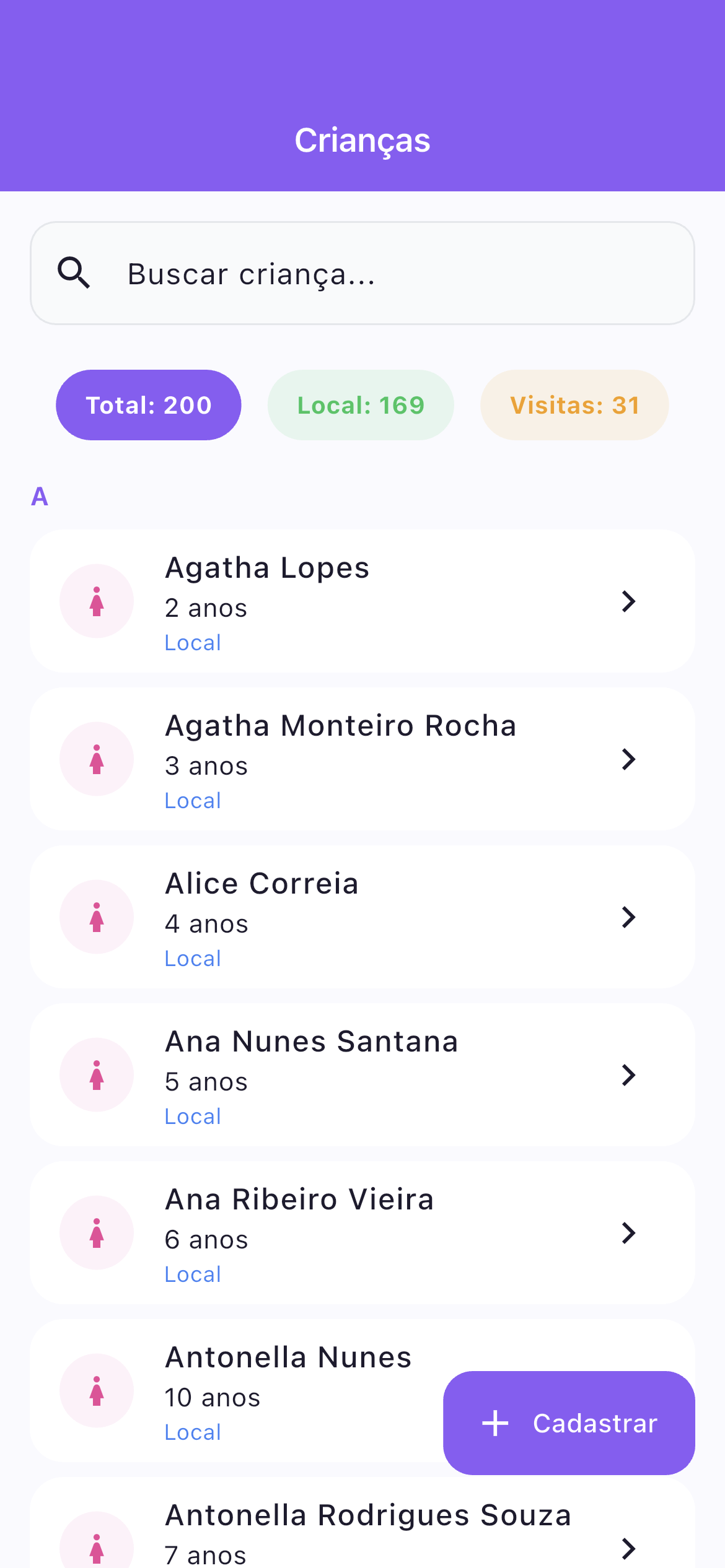Image resolution: width=725 pixels, height=1568 pixels.
Task: Select Ana Ribeiro Vieira's avatar icon
Action: coord(96,1232)
